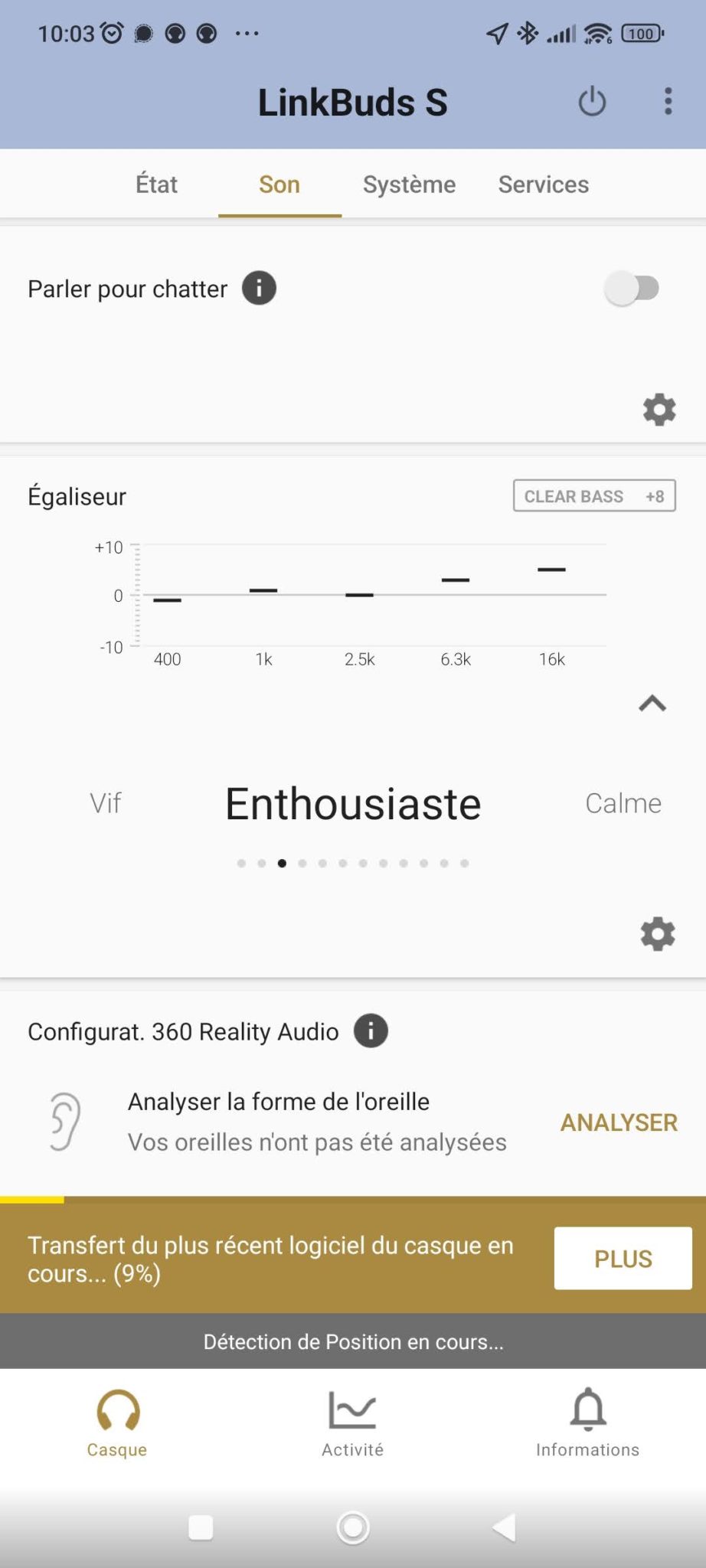Open the Services tab
This screenshot has width=706, height=1568.
(544, 185)
